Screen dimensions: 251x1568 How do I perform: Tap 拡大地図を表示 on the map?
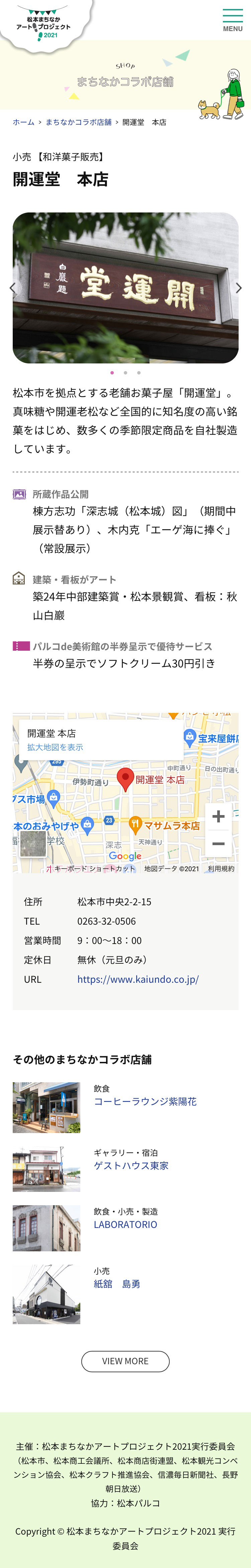point(55,748)
